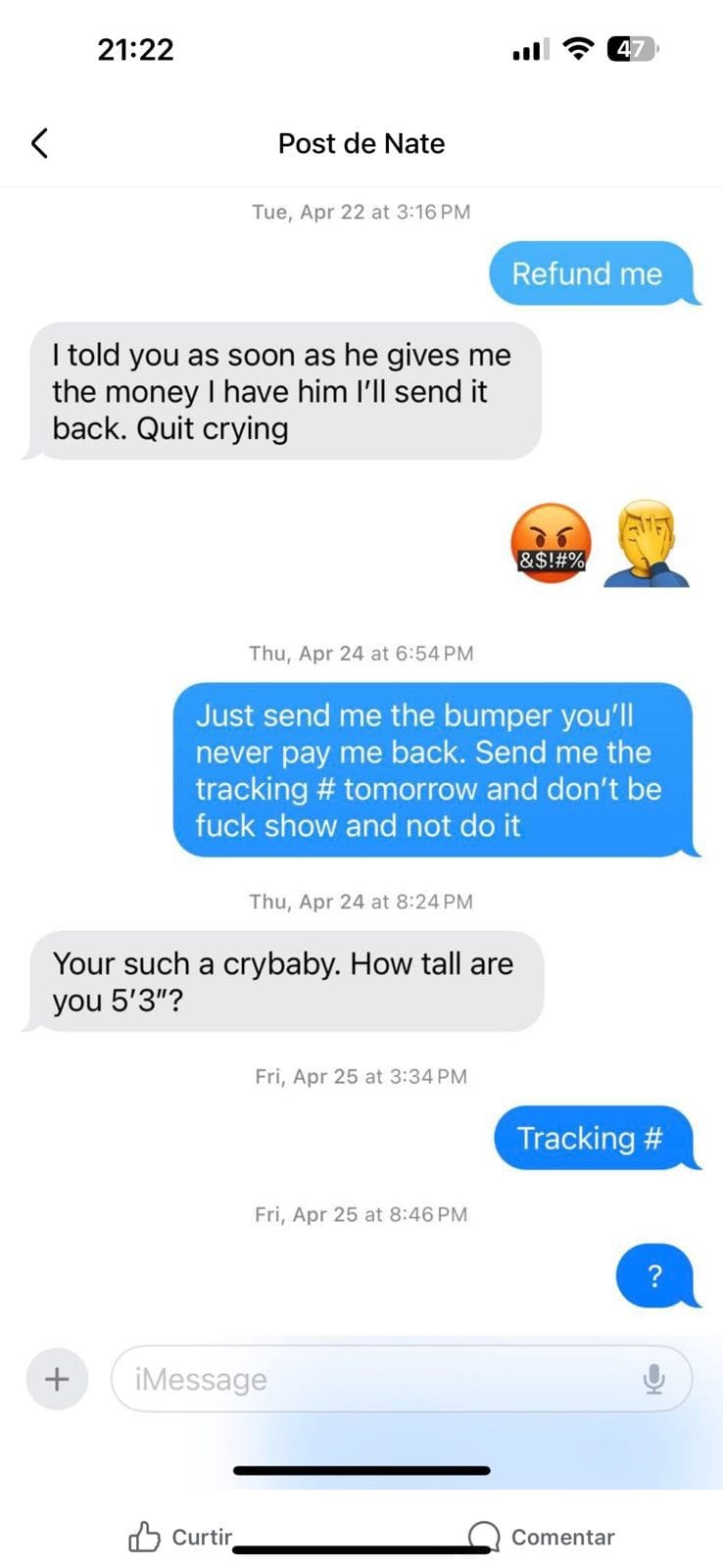Image resolution: width=723 pixels, height=1568 pixels.
Task: Like the post with Curtir
Action: tap(181, 1536)
